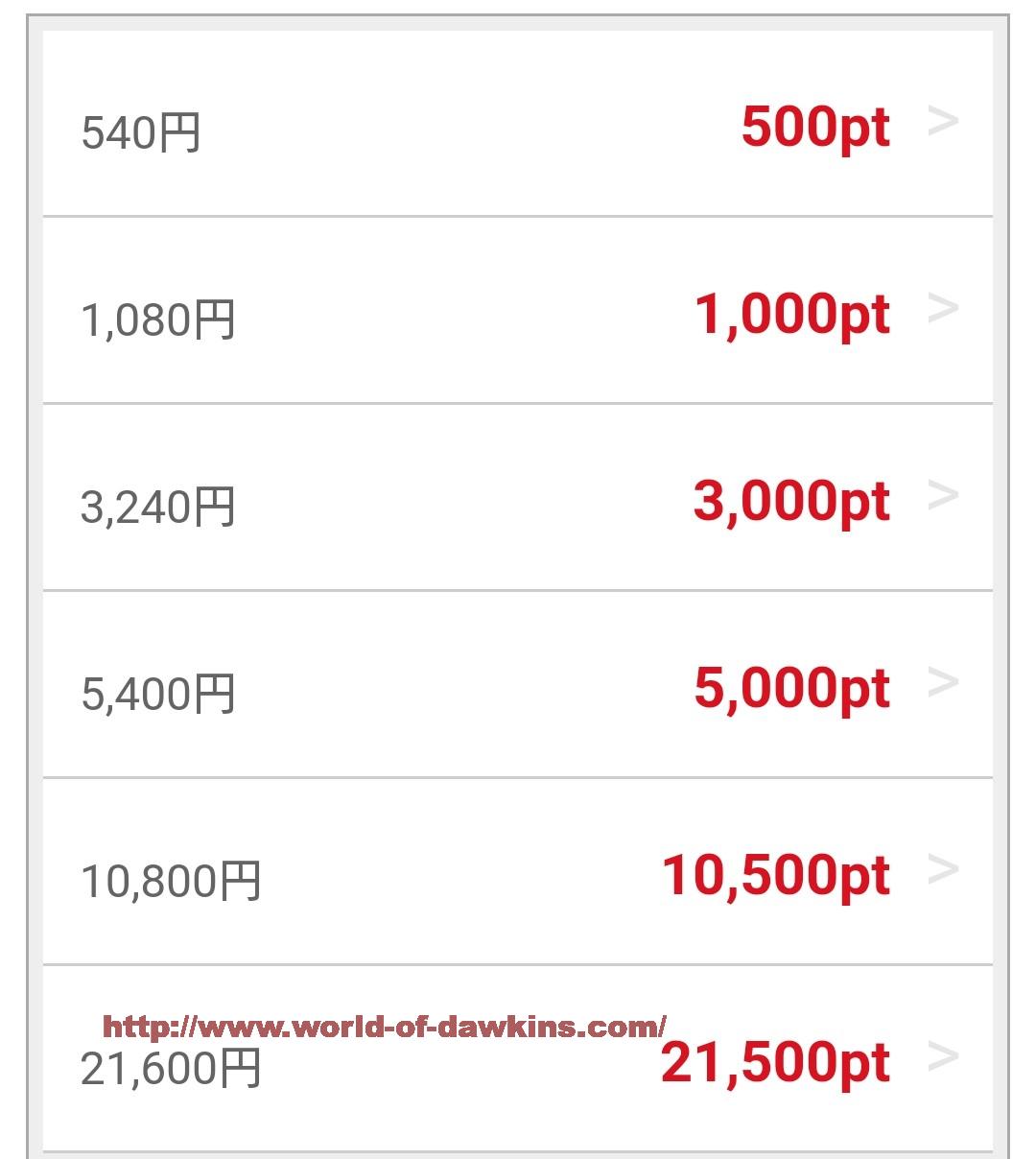Pick the 10,800円 for 10,500pt option
1036x1159 pixels.
point(518,874)
